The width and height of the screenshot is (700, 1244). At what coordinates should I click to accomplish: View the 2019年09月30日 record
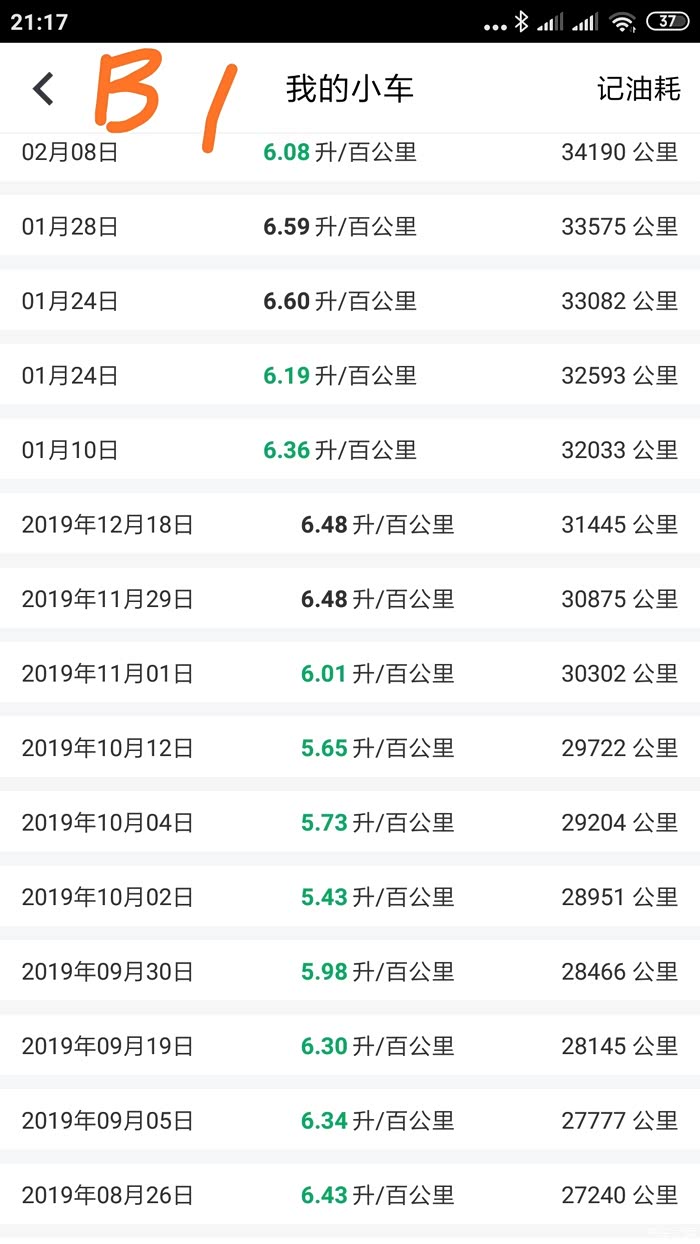350,972
